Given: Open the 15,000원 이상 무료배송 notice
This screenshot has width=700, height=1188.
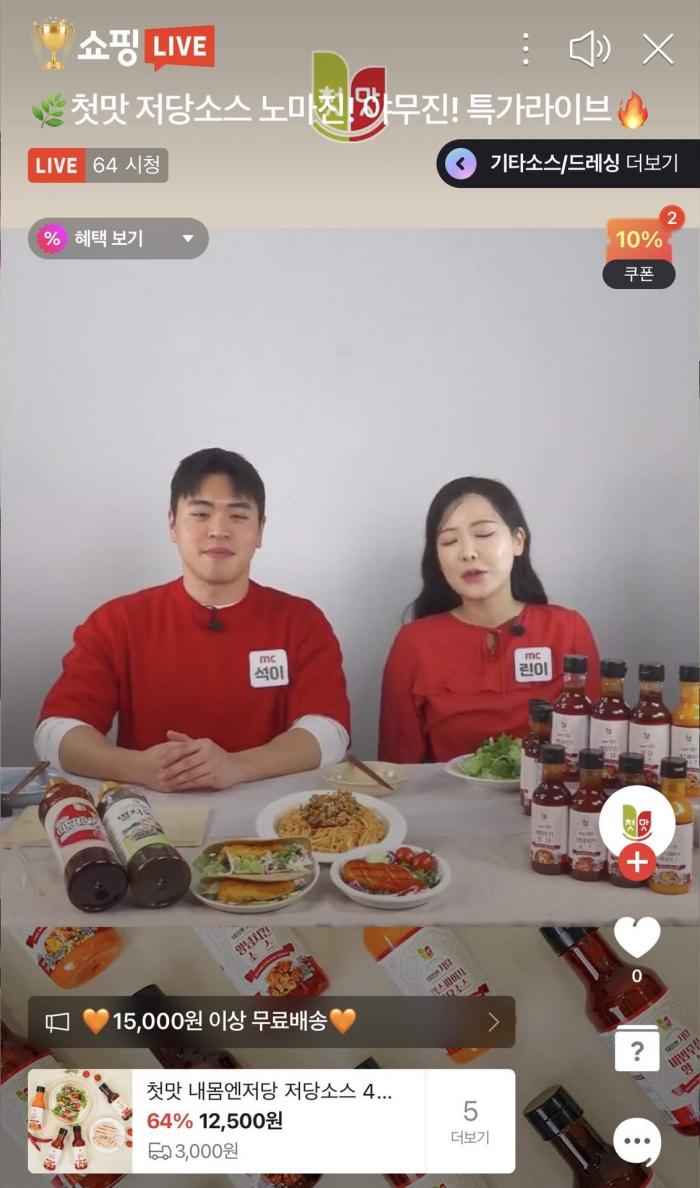Looking at the screenshot, I should click(271, 1021).
